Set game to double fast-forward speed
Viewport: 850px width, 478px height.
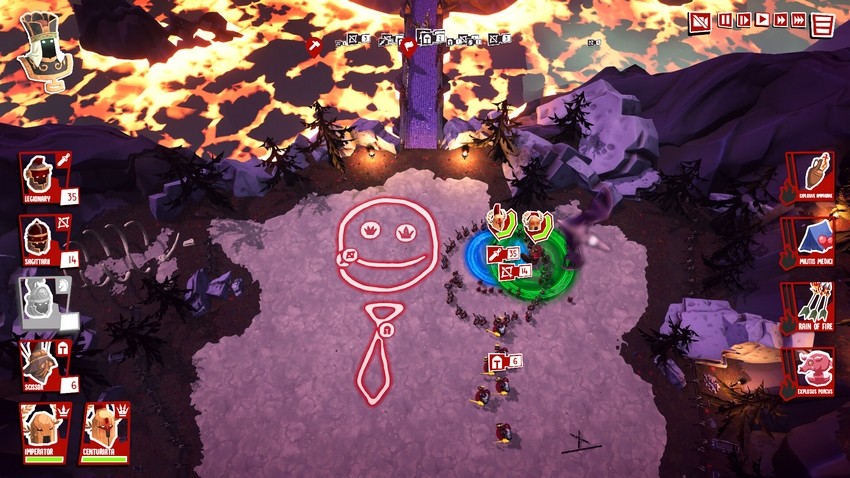tap(780, 19)
